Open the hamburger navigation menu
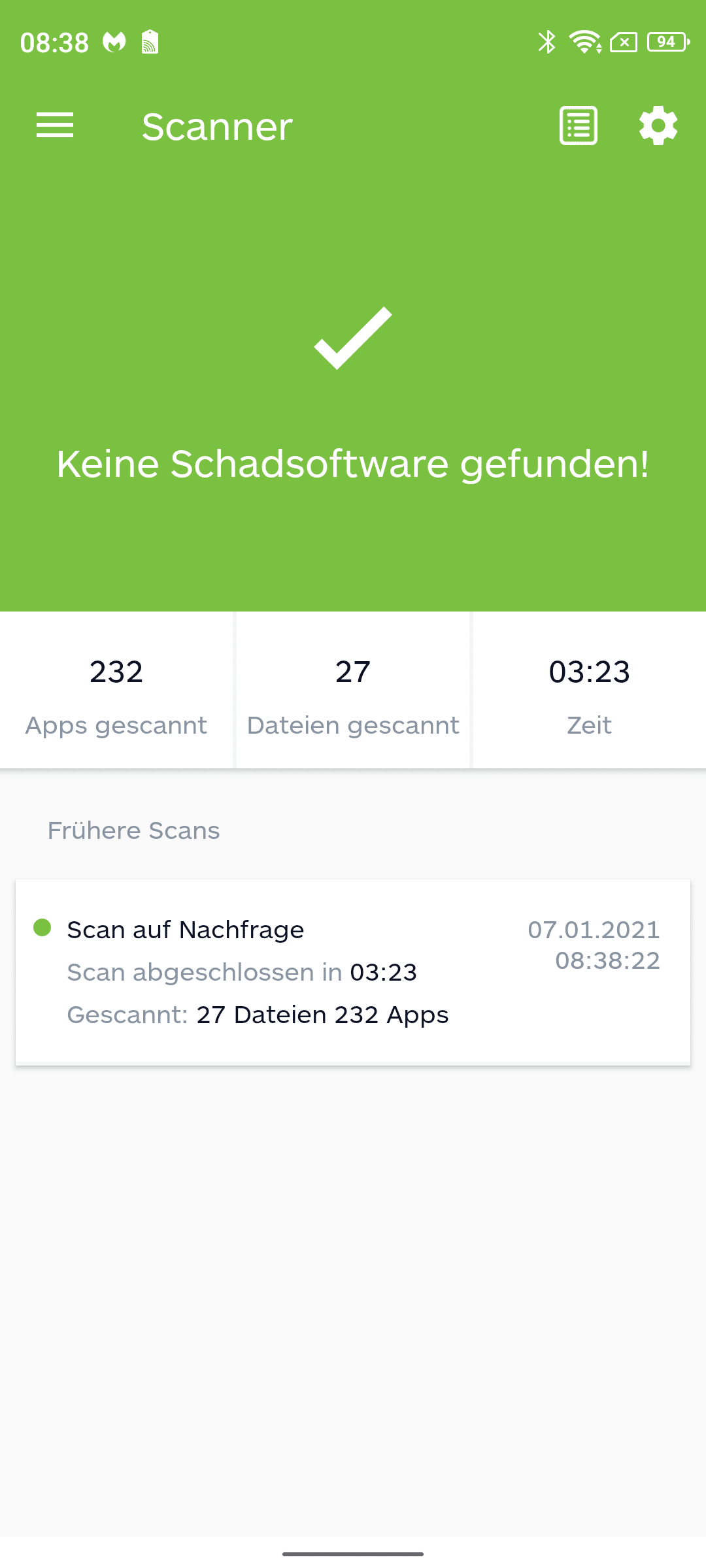This screenshot has height=1568, width=706. (x=55, y=125)
